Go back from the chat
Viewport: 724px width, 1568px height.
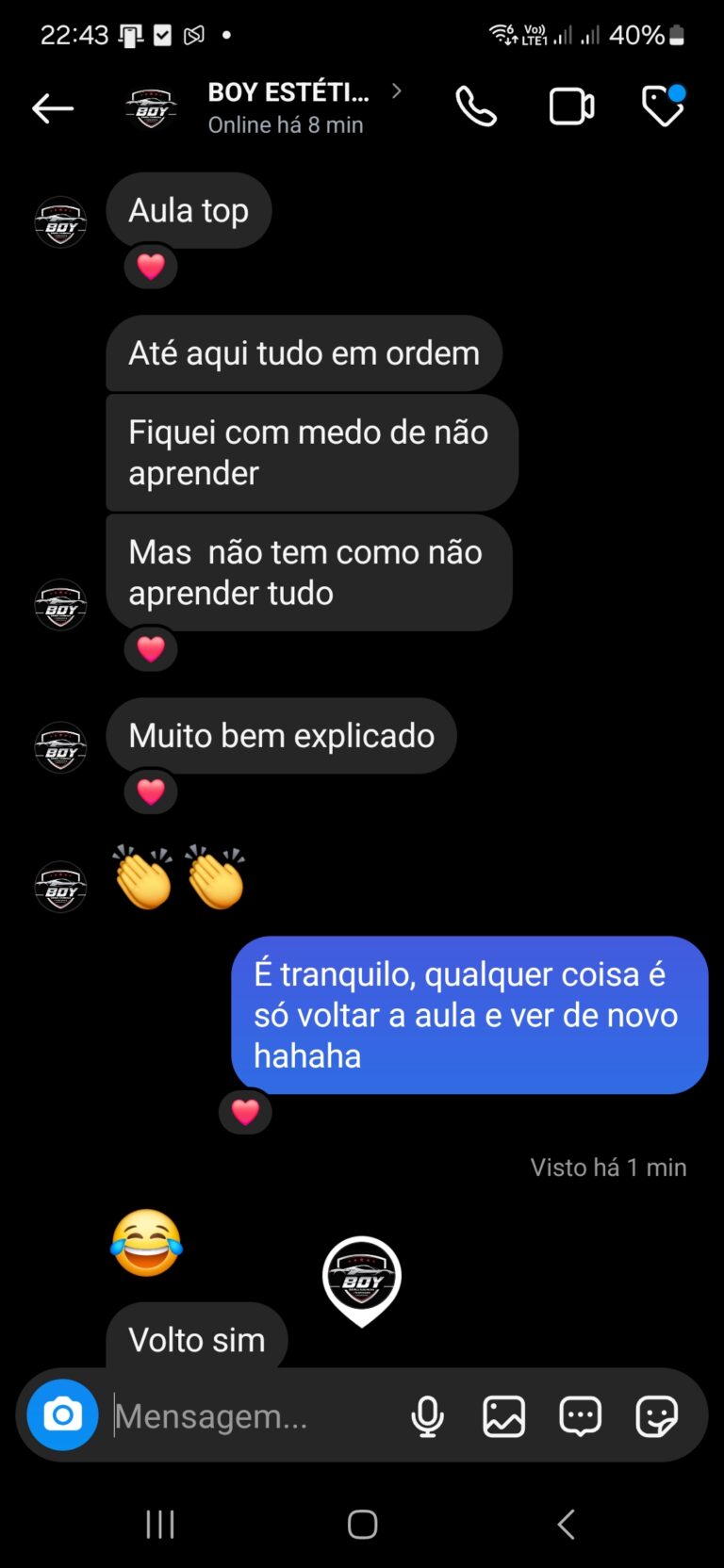tap(53, 109)
